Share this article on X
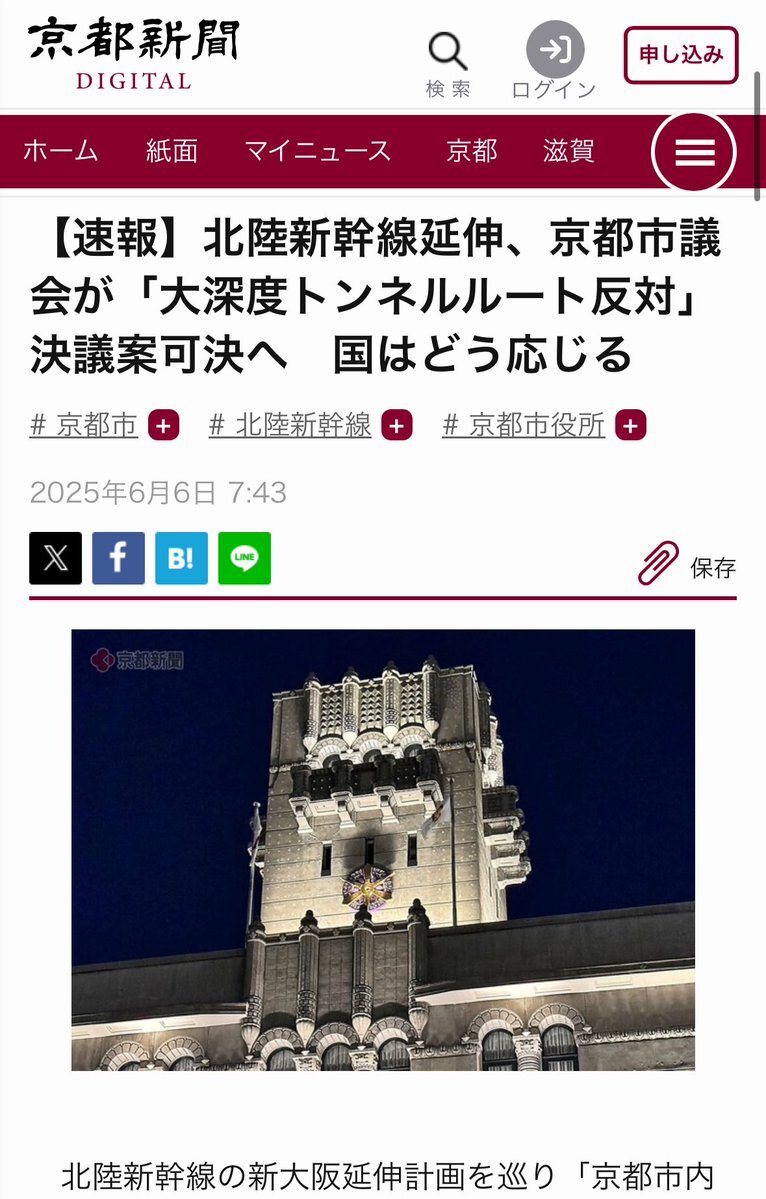Image resolution: width=766 pixels, height=1199 pixels. coord(56,558)
